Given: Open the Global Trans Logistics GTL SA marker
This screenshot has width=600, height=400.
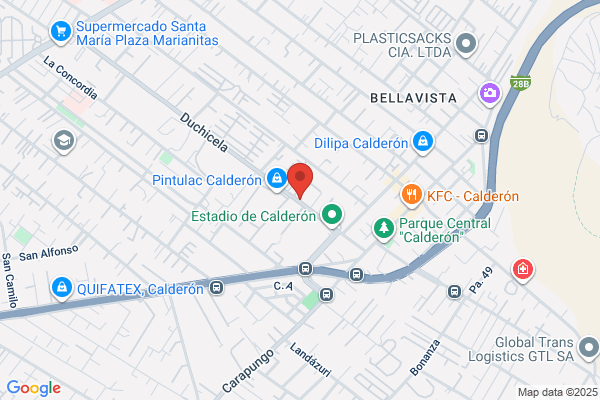Looking at the screenshot, I should pyautogui.click(x=589, y=348).
